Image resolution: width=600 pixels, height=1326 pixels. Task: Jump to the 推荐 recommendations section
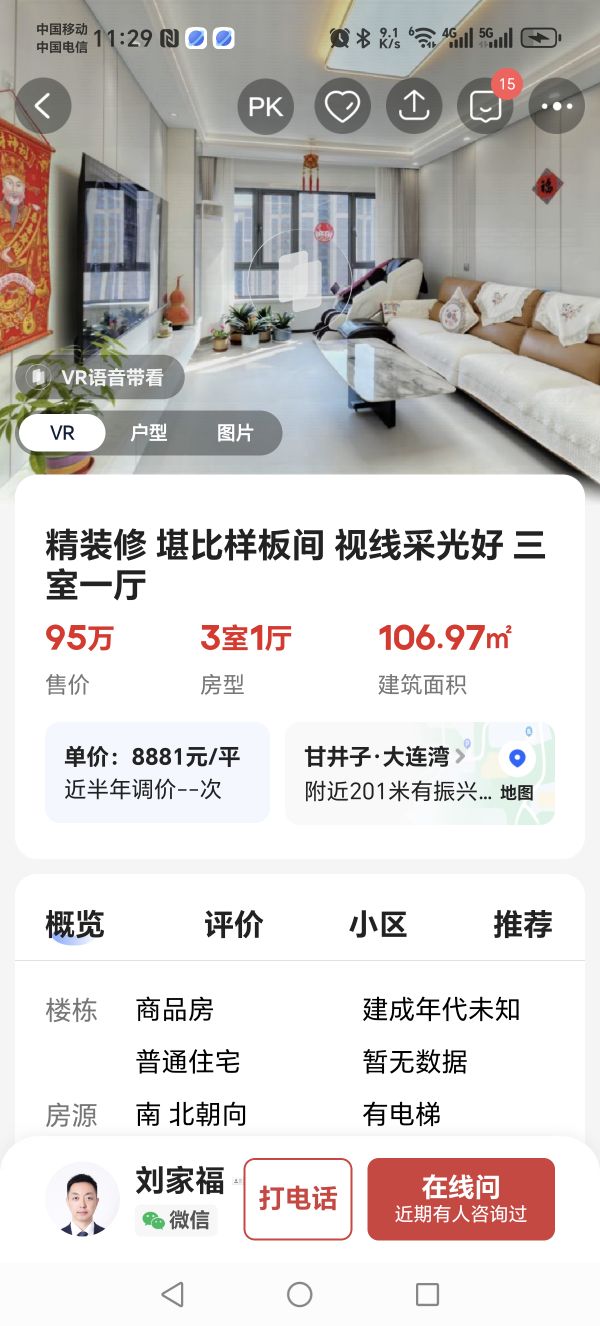pyautogui.click(x=522, y=924)
